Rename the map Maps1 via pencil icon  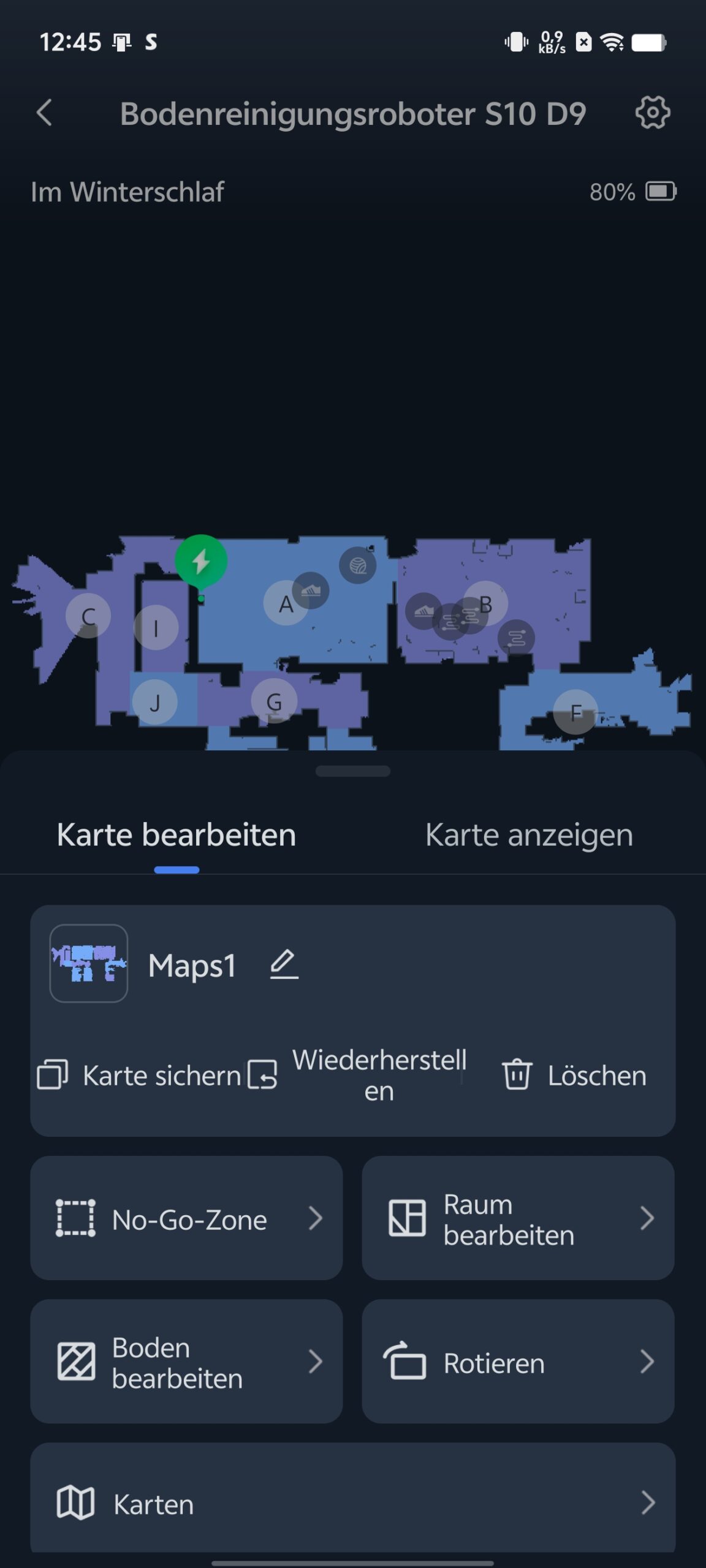point(284,964)
